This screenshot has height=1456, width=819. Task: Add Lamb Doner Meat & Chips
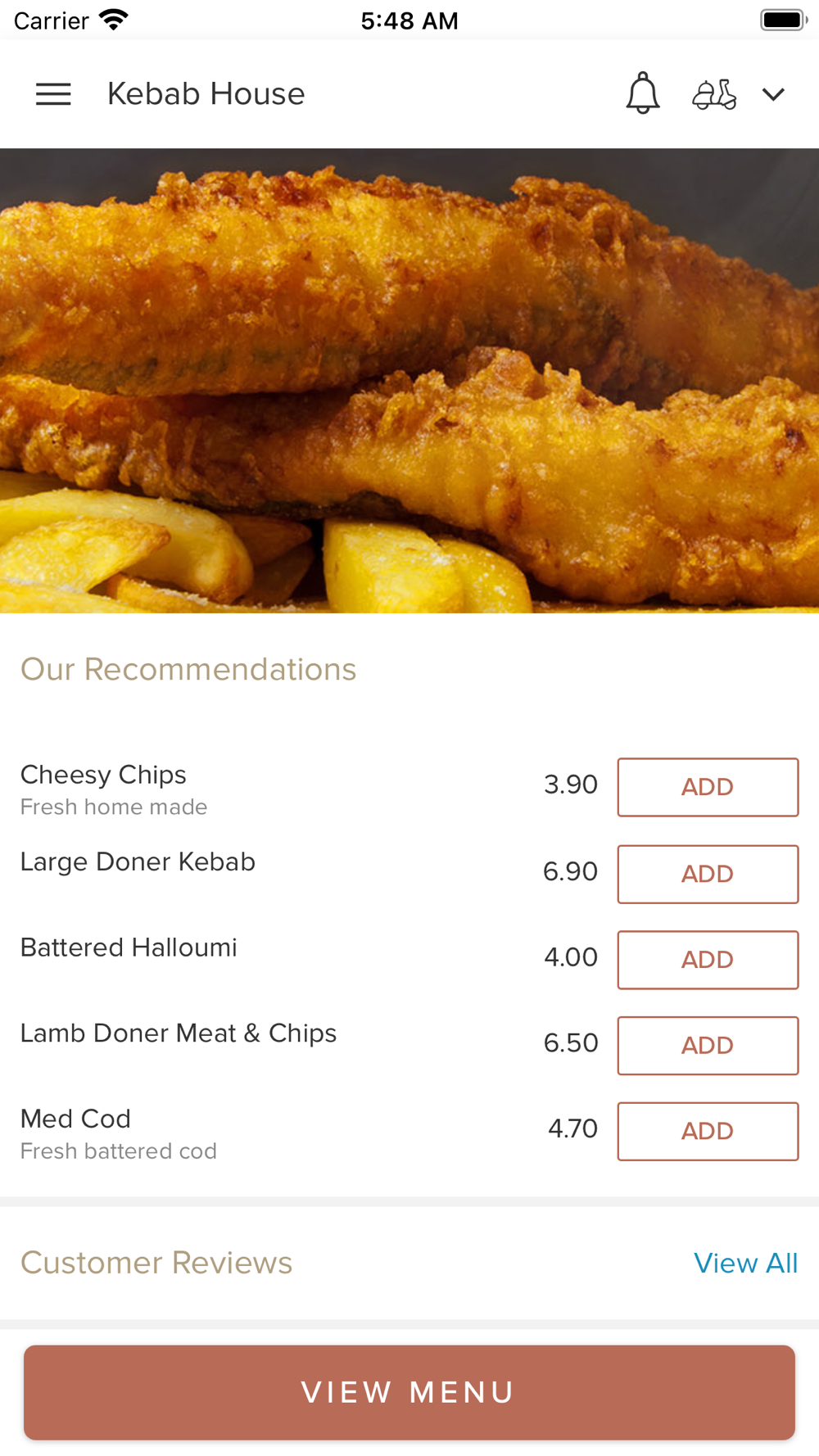[708, 1046]
